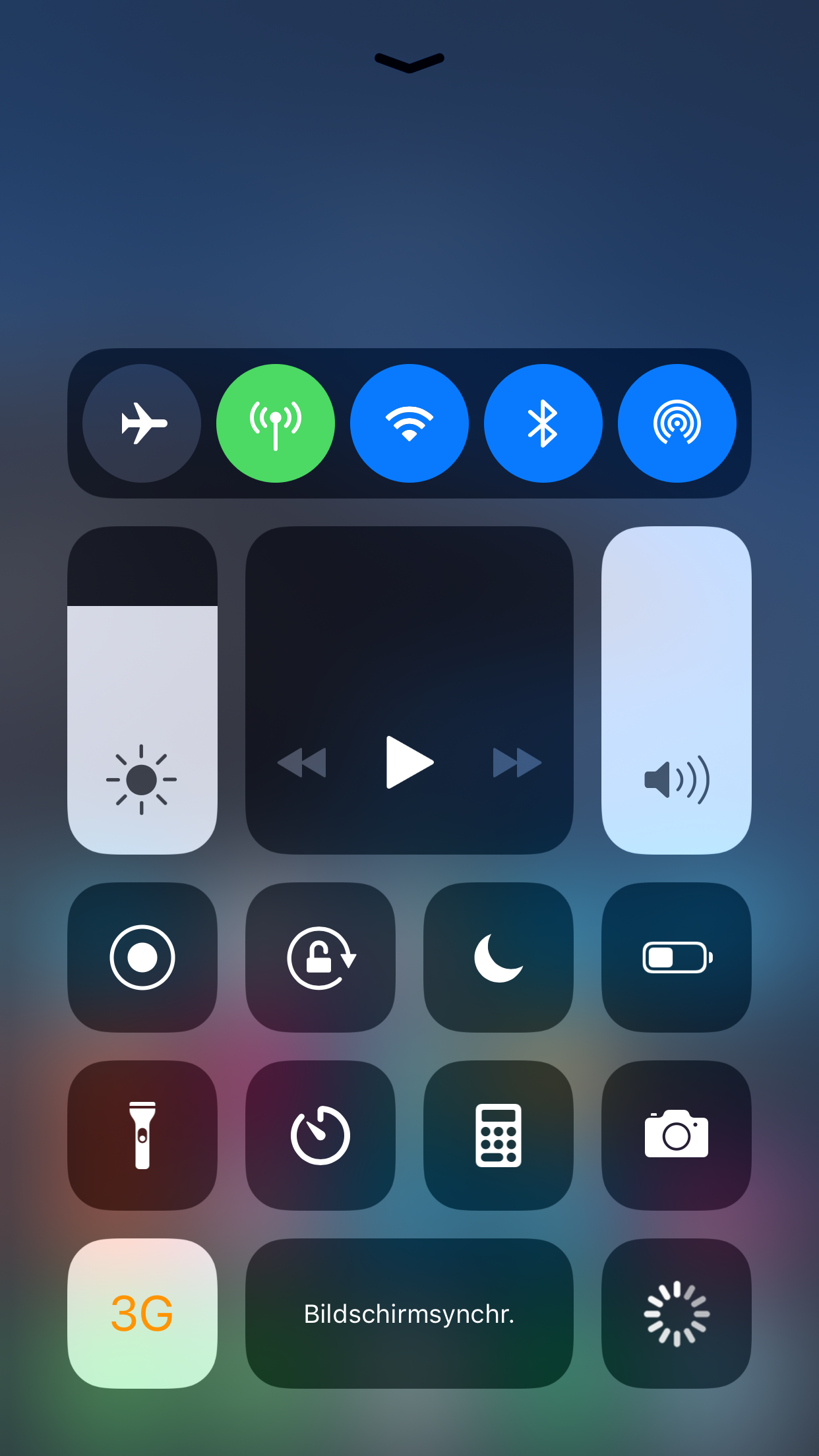Screen dimensions: 819x1456
Task: Open the timer
Action: [320, 1136]
